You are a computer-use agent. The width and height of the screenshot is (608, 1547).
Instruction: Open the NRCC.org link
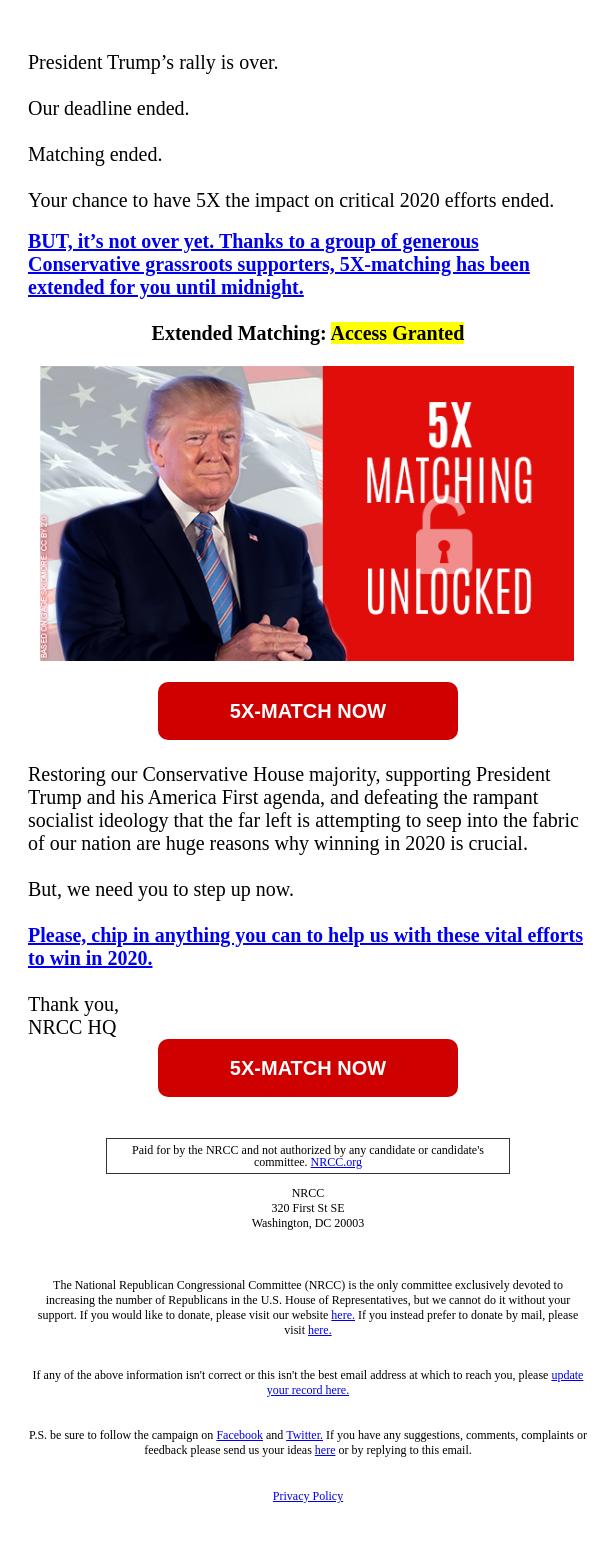coord(336,1162)
